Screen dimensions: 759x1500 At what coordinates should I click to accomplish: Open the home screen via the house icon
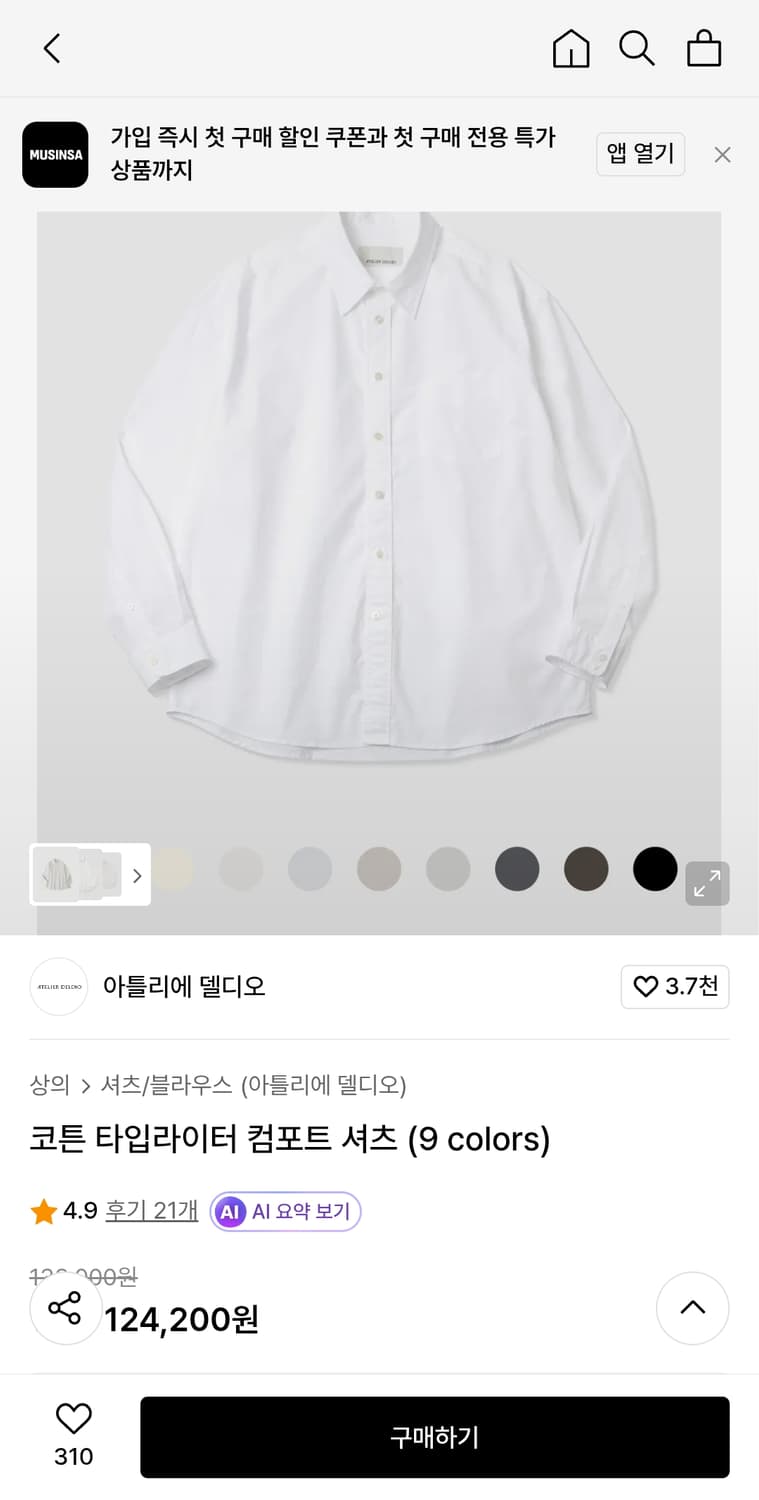pyautogui.click(x=571, y=48)
